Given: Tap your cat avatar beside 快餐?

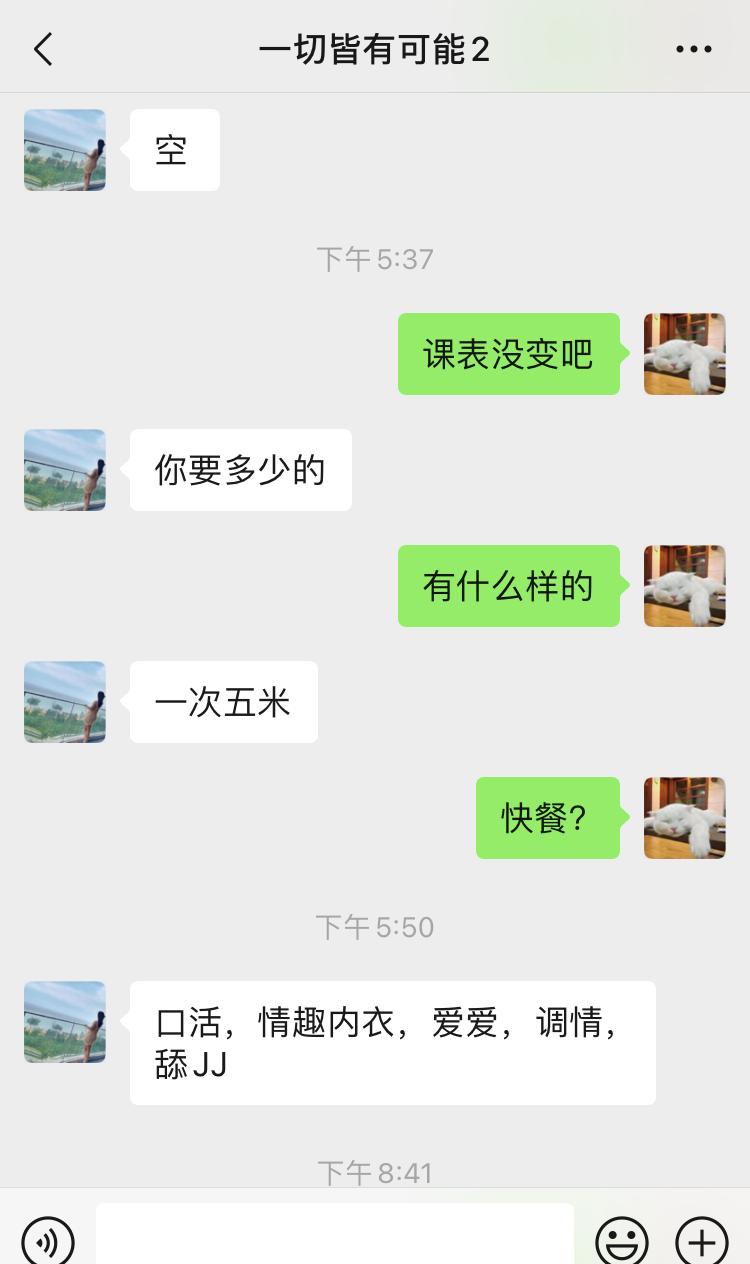Looking at the screenshot, I should 685,817.
